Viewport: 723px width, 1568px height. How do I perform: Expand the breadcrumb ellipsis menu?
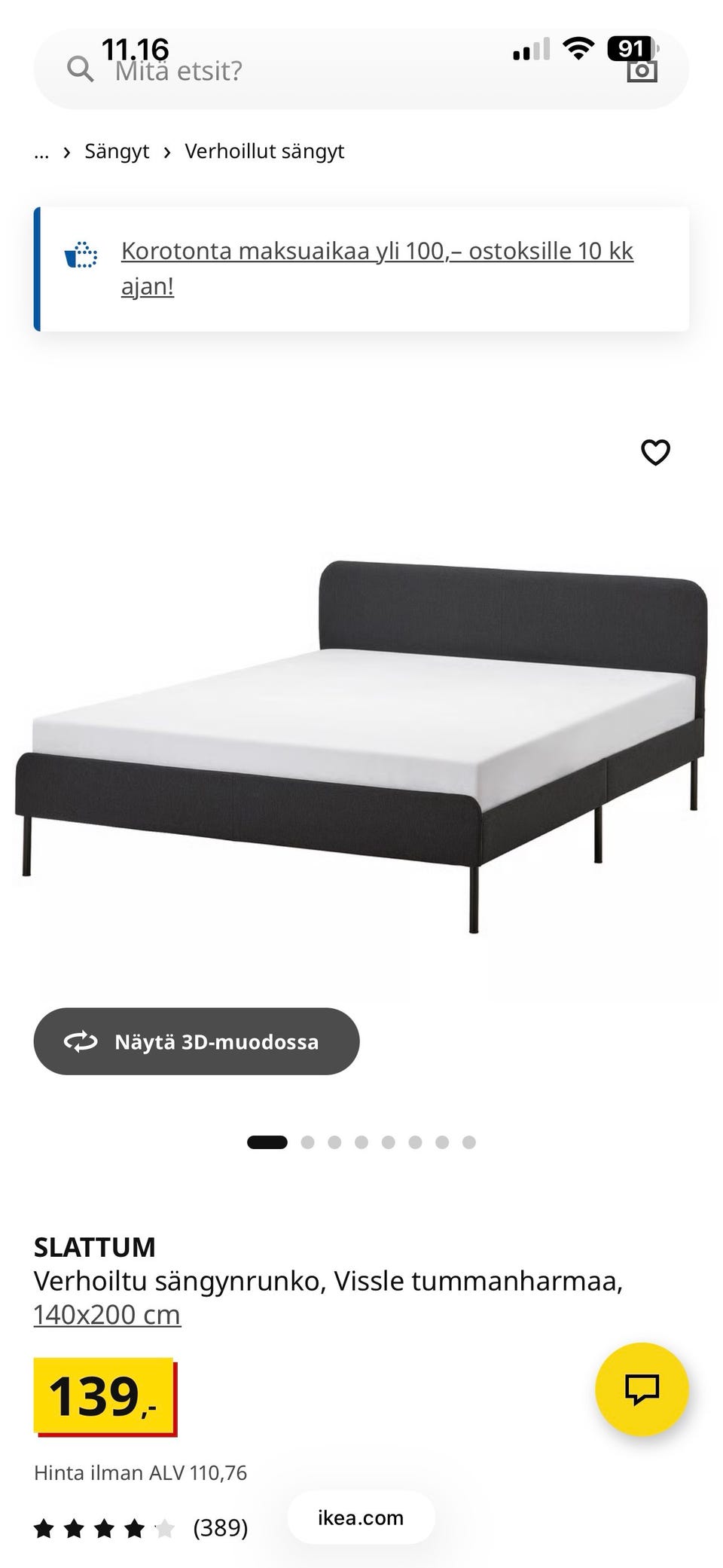click(41, 151)
